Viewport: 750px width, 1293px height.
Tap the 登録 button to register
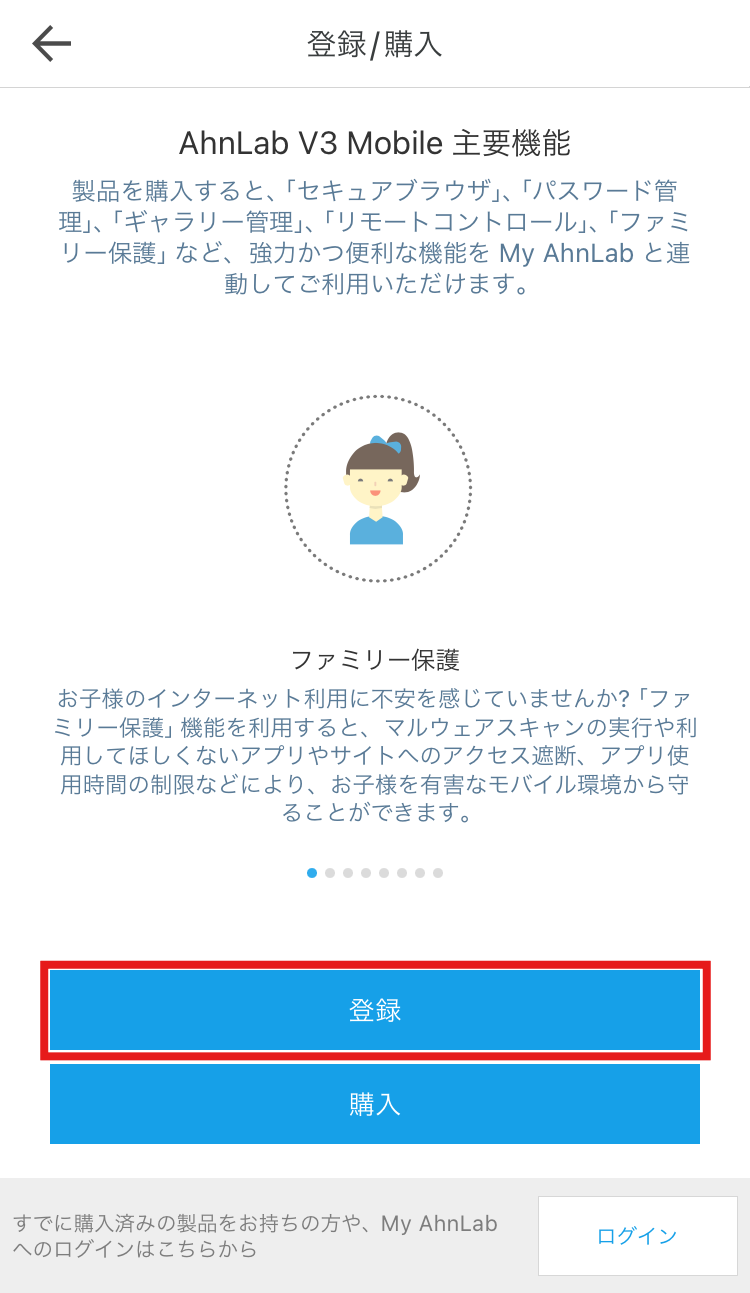coord(375,1010)
